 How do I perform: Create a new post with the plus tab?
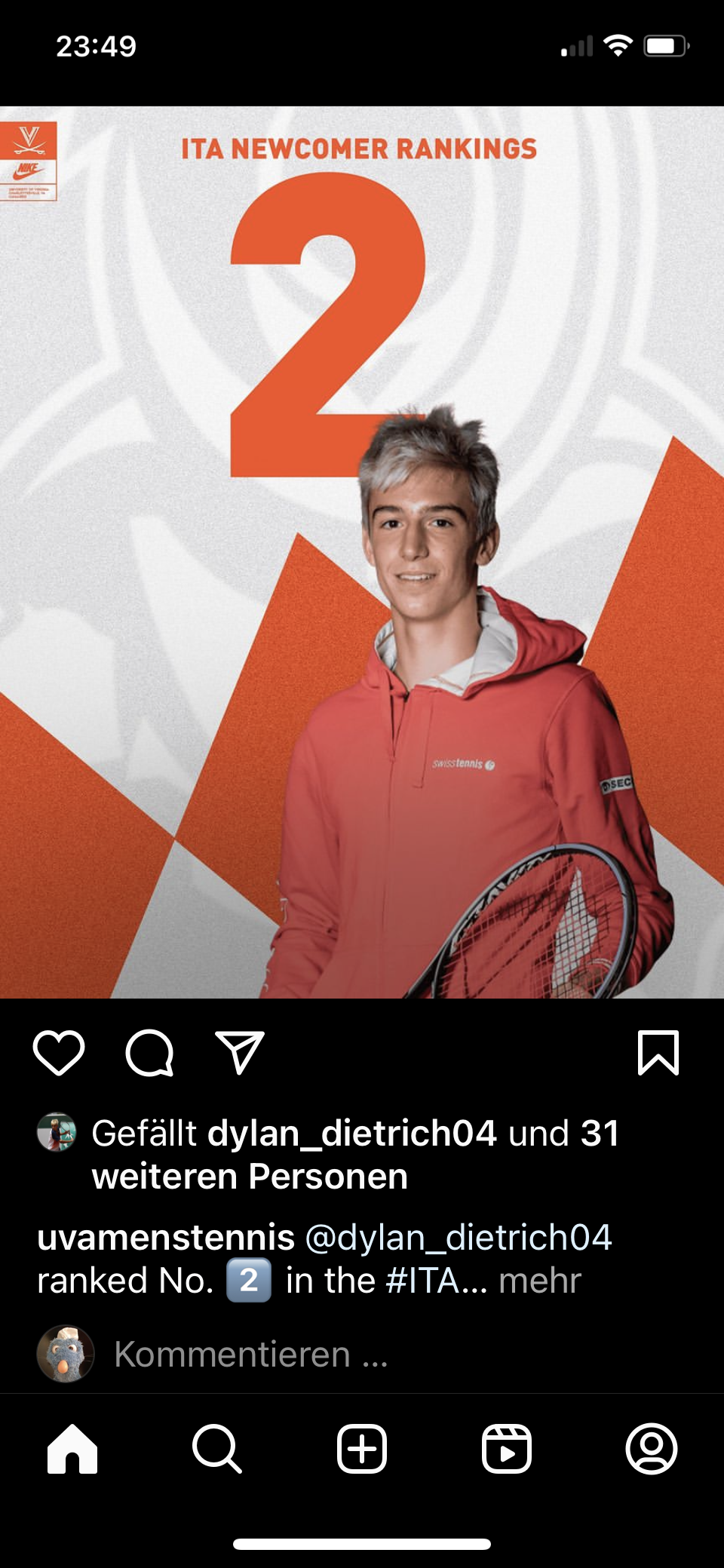pyautogui.click(x=362, y=1449)
